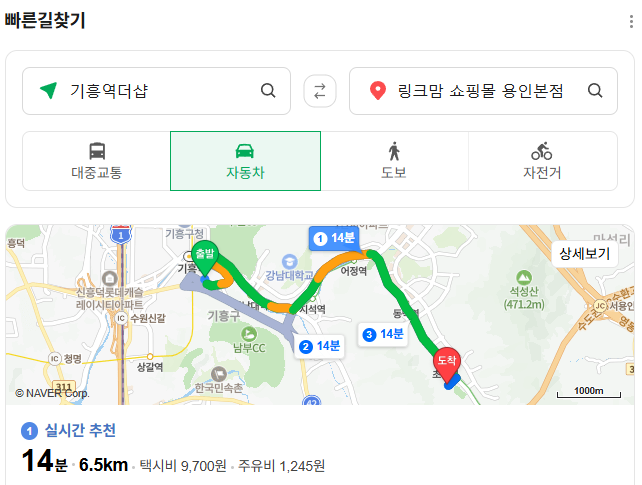
Task: Select the 자동차 car tab
Action: pyautogui.click(x=245, y=161)
